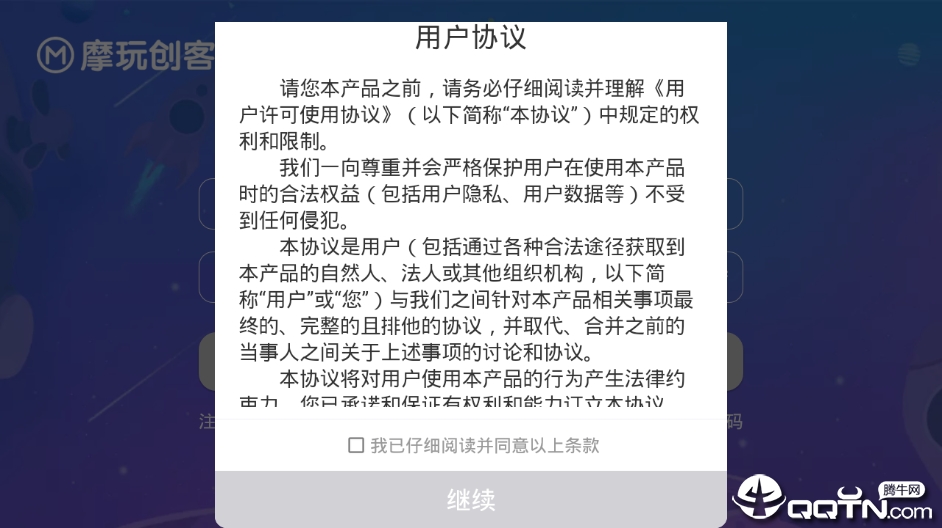Tap the 继续 button
Screen dimensions: 942x528
click(470, 499)
